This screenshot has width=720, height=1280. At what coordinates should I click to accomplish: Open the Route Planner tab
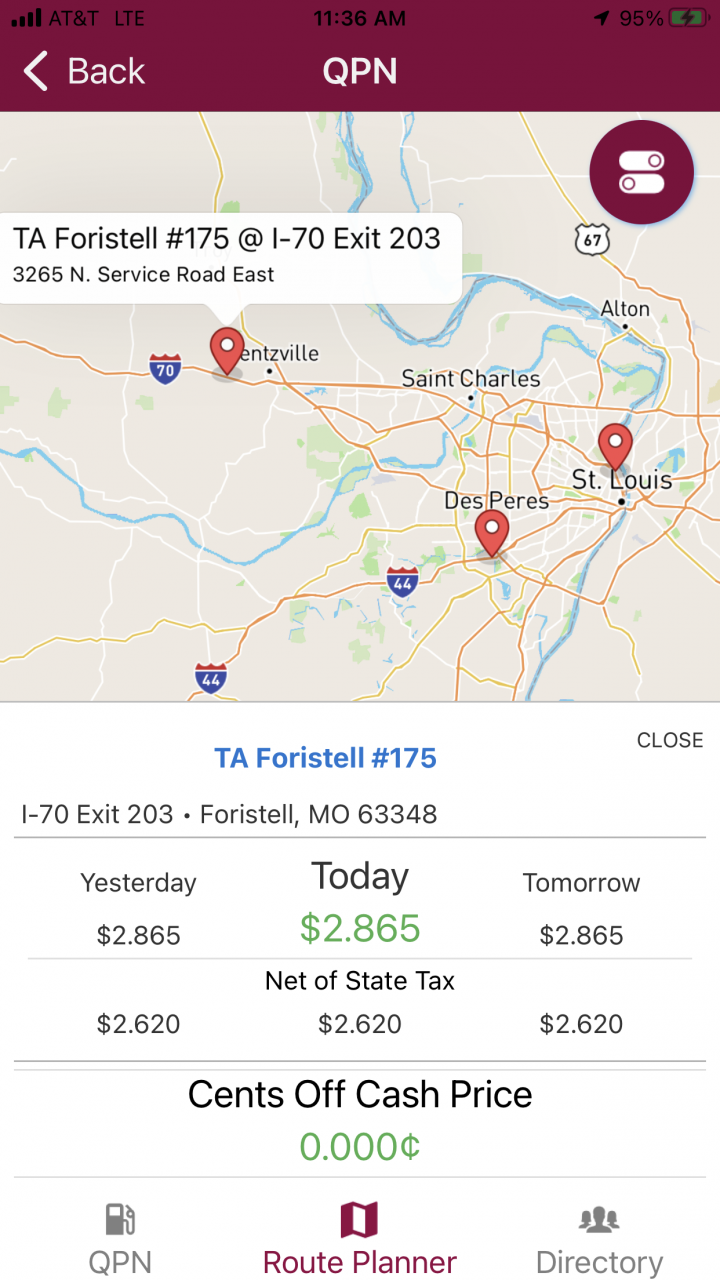coord(360,1238)
